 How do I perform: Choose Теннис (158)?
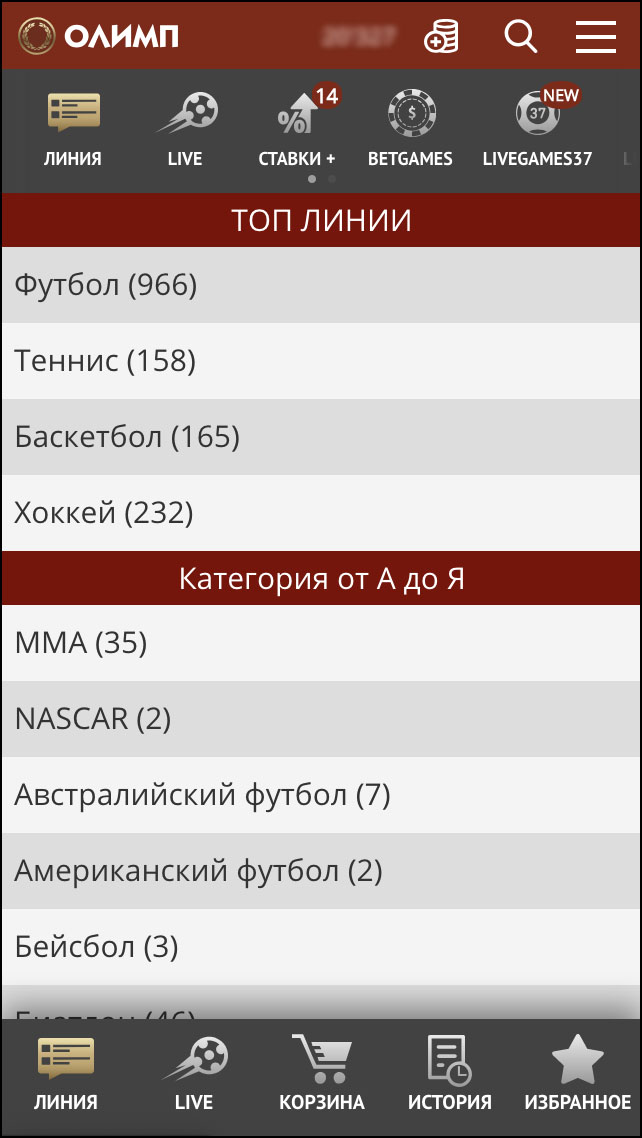320,361
